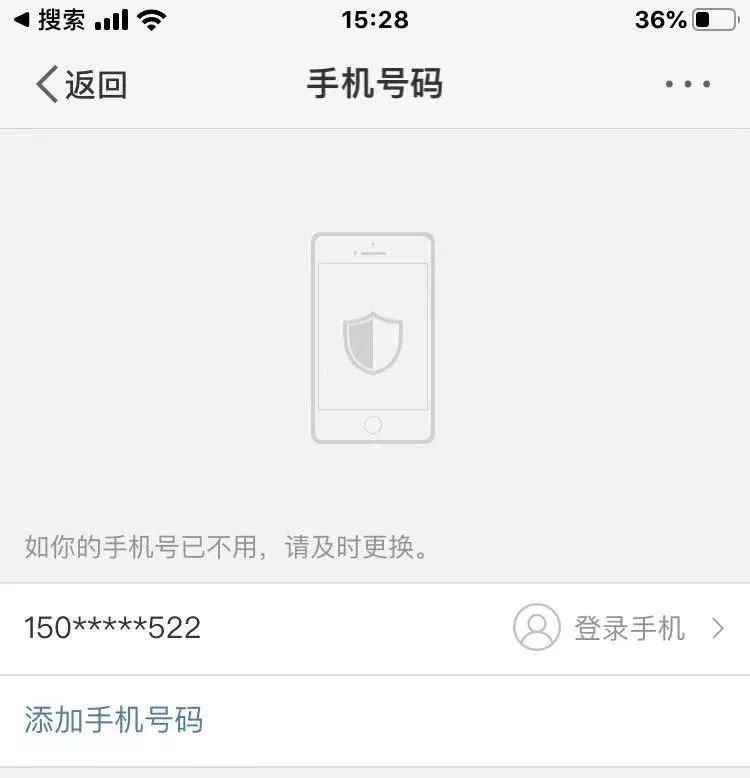
Task: Tap the 登录手机 label
Action: (x=630, y=629)
